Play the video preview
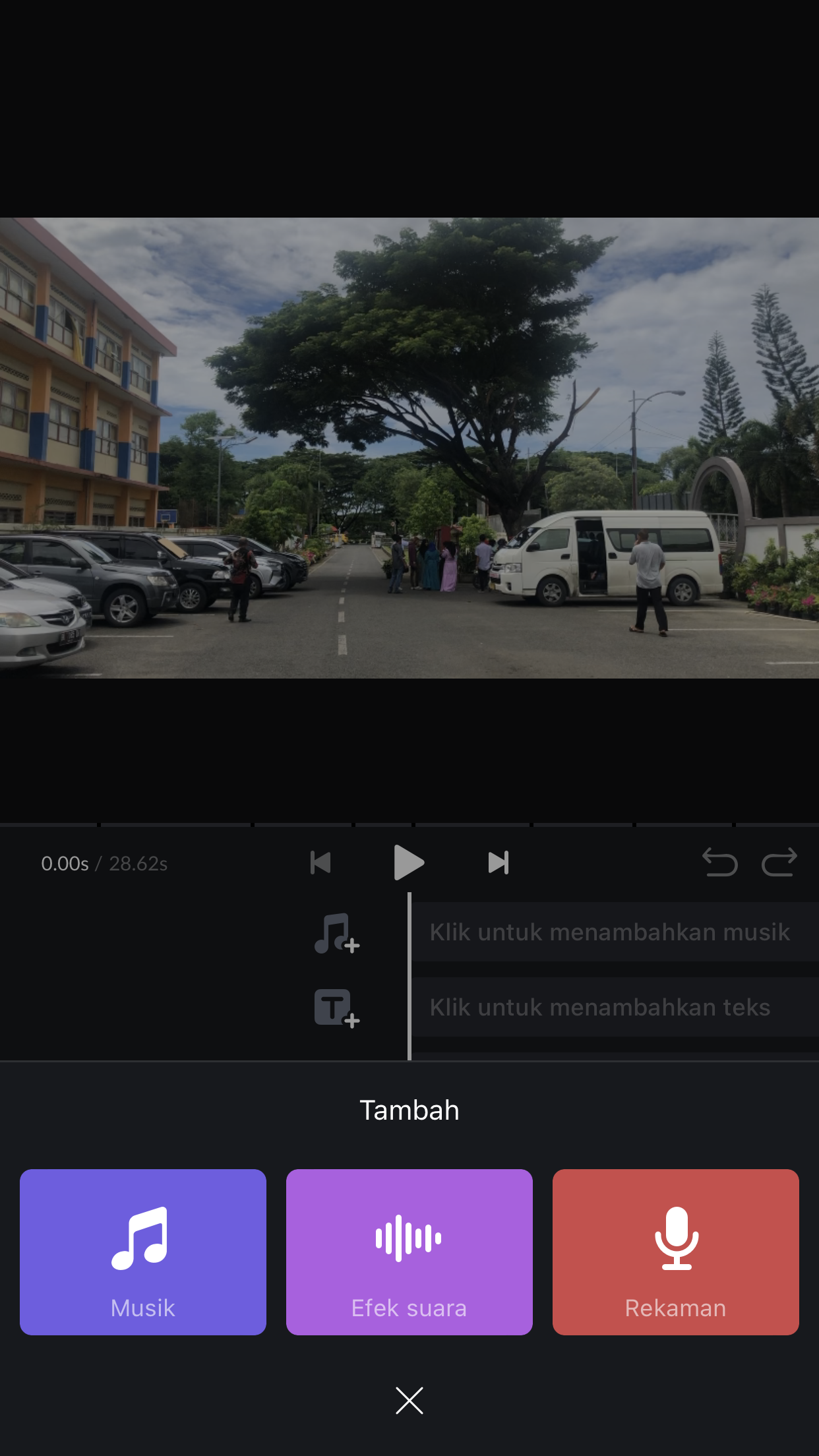 pyautogui.click(x=408, y=863)
